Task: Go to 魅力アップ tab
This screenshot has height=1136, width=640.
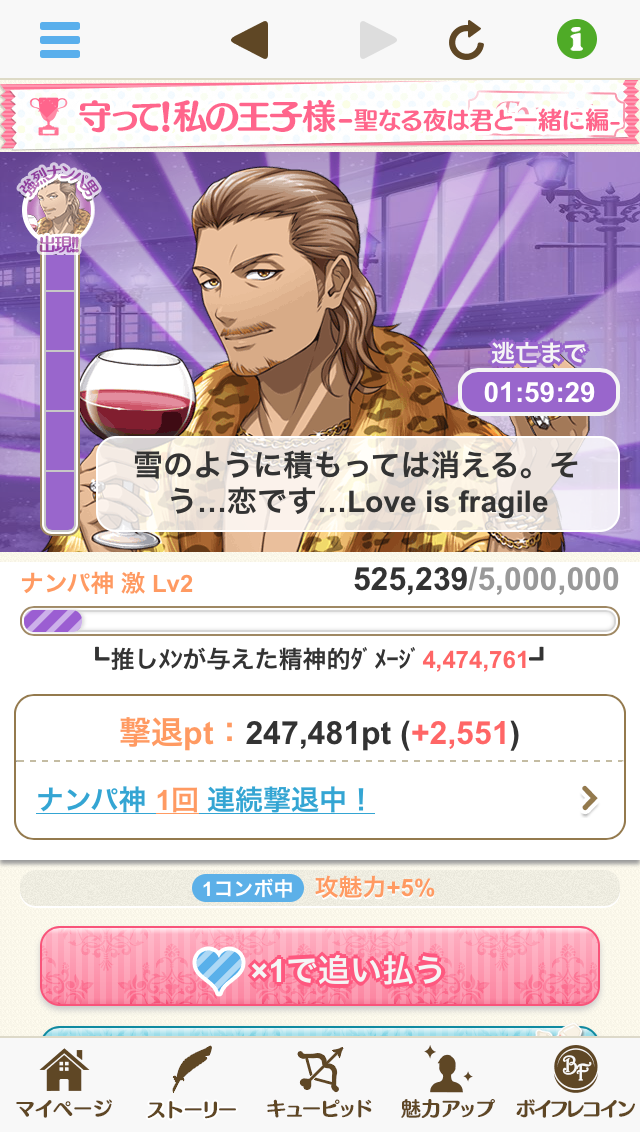Action: click(448, 1086)
